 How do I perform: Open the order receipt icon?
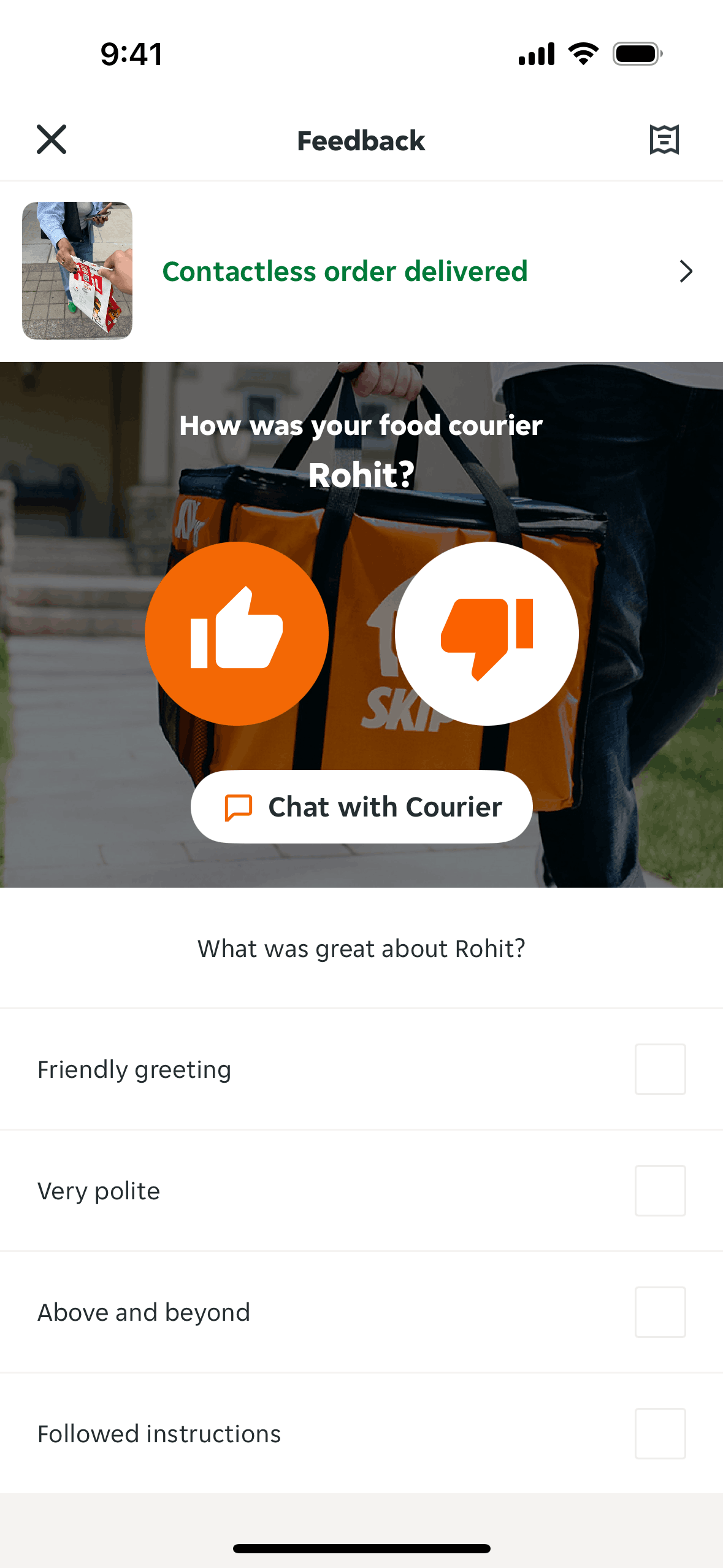pyautogui.click(x=664, y=140)
